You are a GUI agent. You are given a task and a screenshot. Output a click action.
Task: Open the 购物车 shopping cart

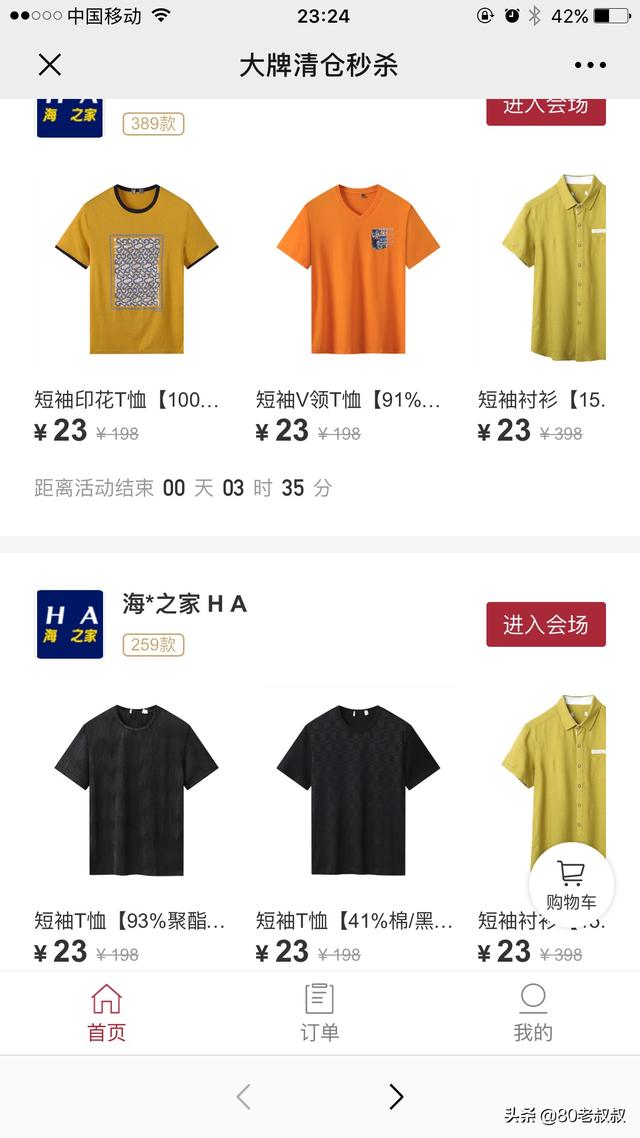coord(571,884)
